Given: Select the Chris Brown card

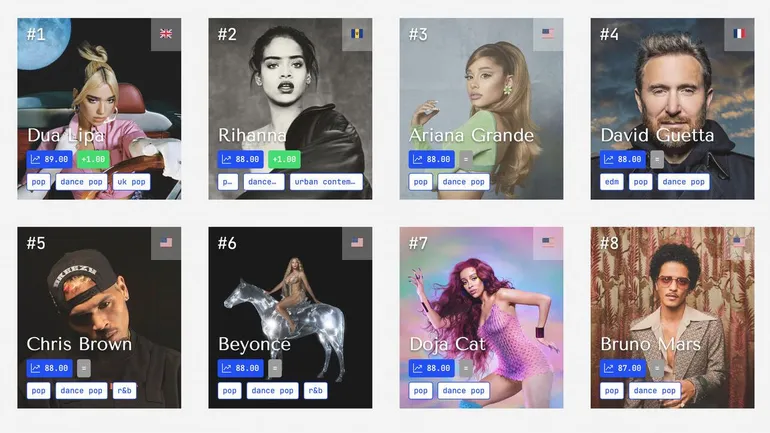Looking at the screenshot, I should 99,300.
